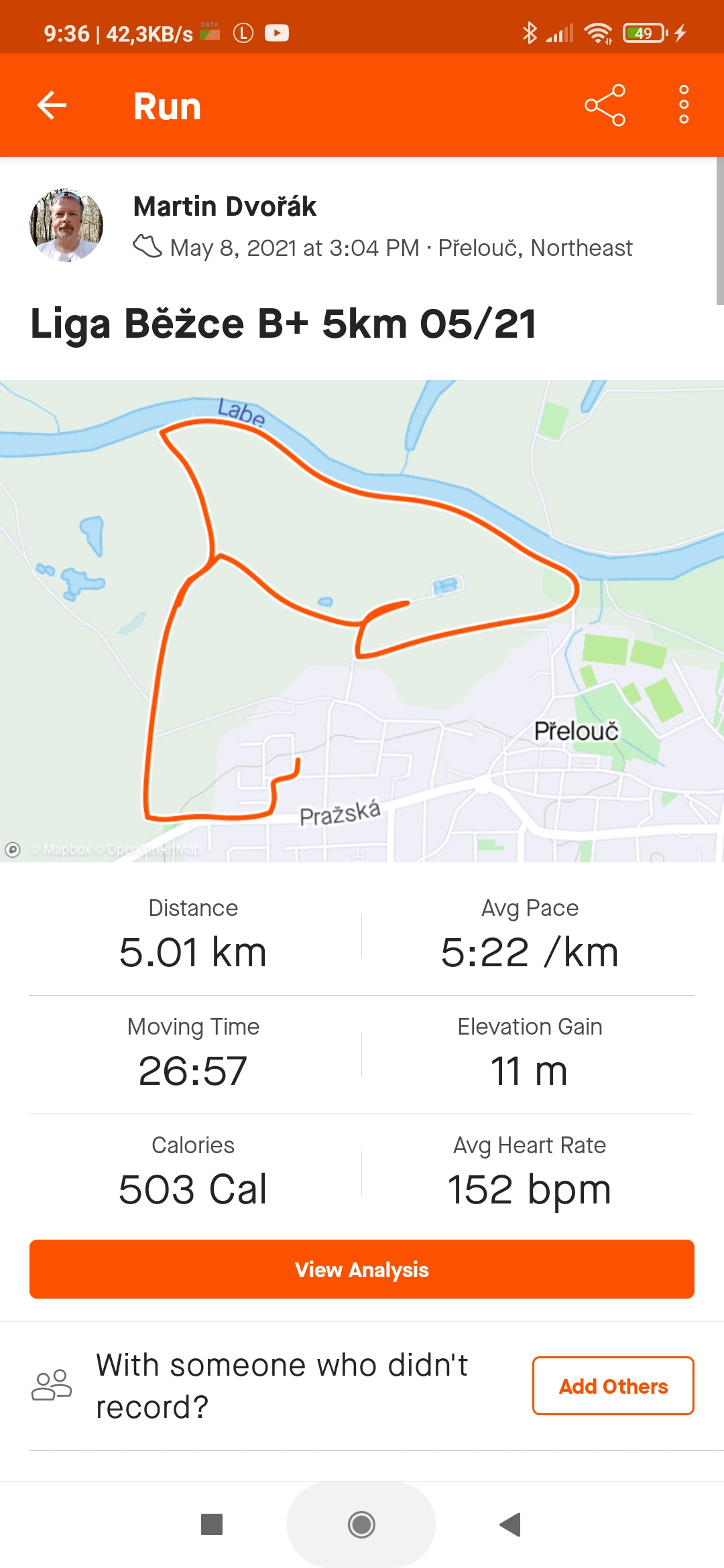Tap the system home button
The height and width of the screenshot is (1568, 724).
361,1524
